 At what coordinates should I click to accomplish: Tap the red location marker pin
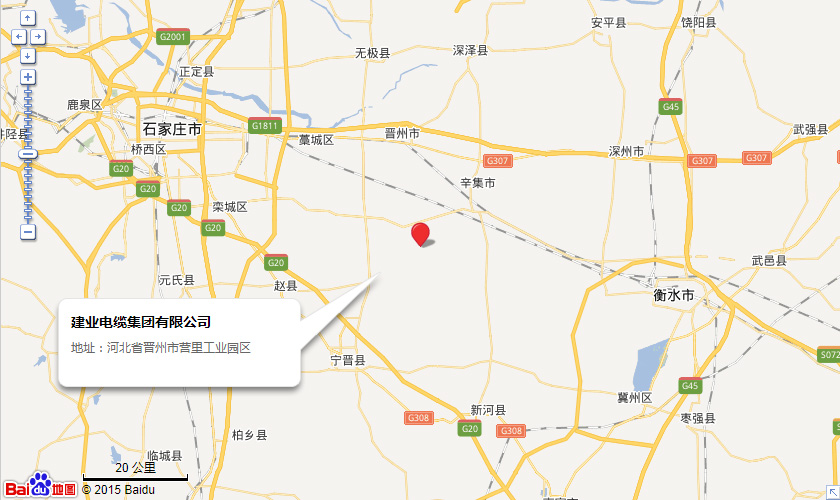coord(421,233)
